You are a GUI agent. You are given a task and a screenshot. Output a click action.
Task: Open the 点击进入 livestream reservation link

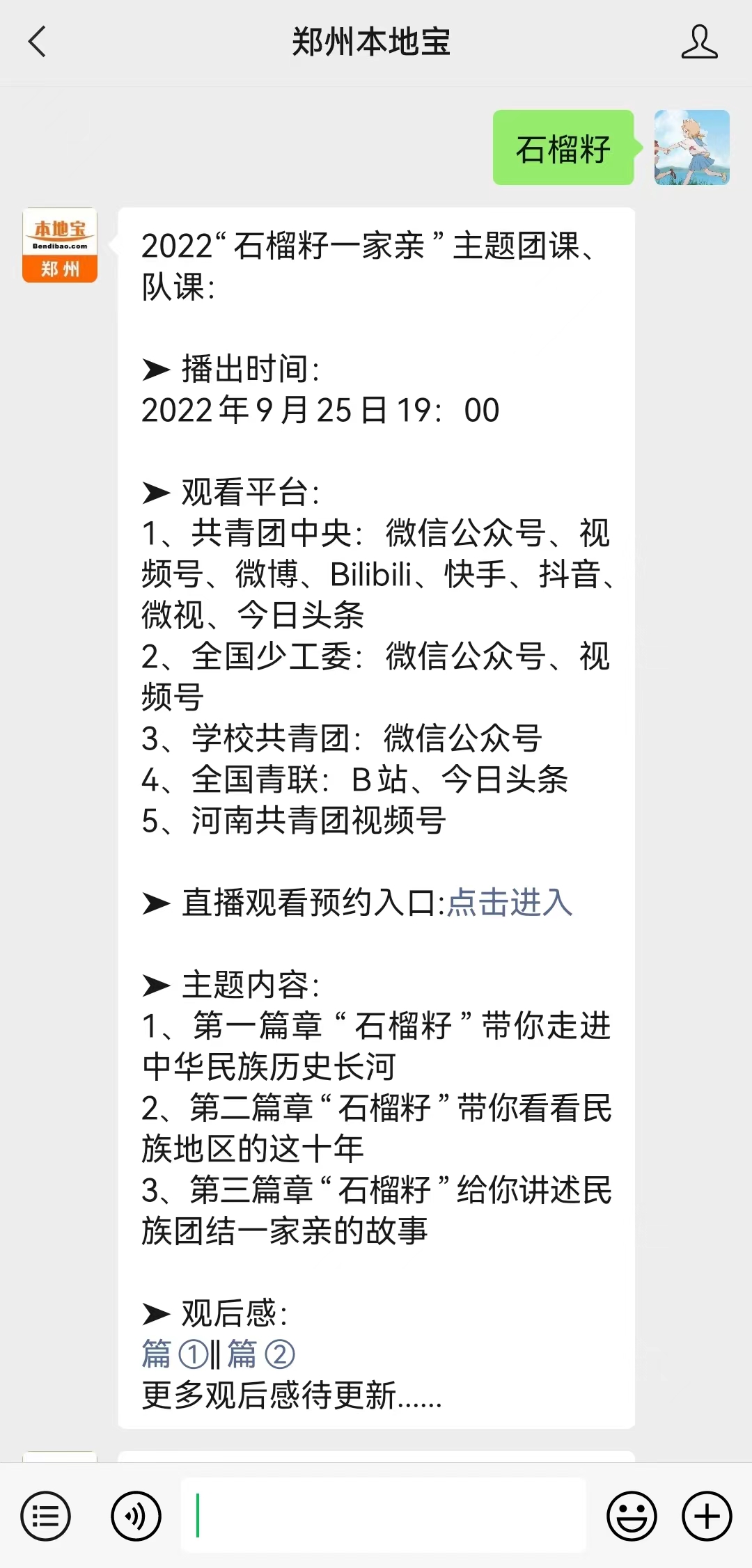[509, 903]
